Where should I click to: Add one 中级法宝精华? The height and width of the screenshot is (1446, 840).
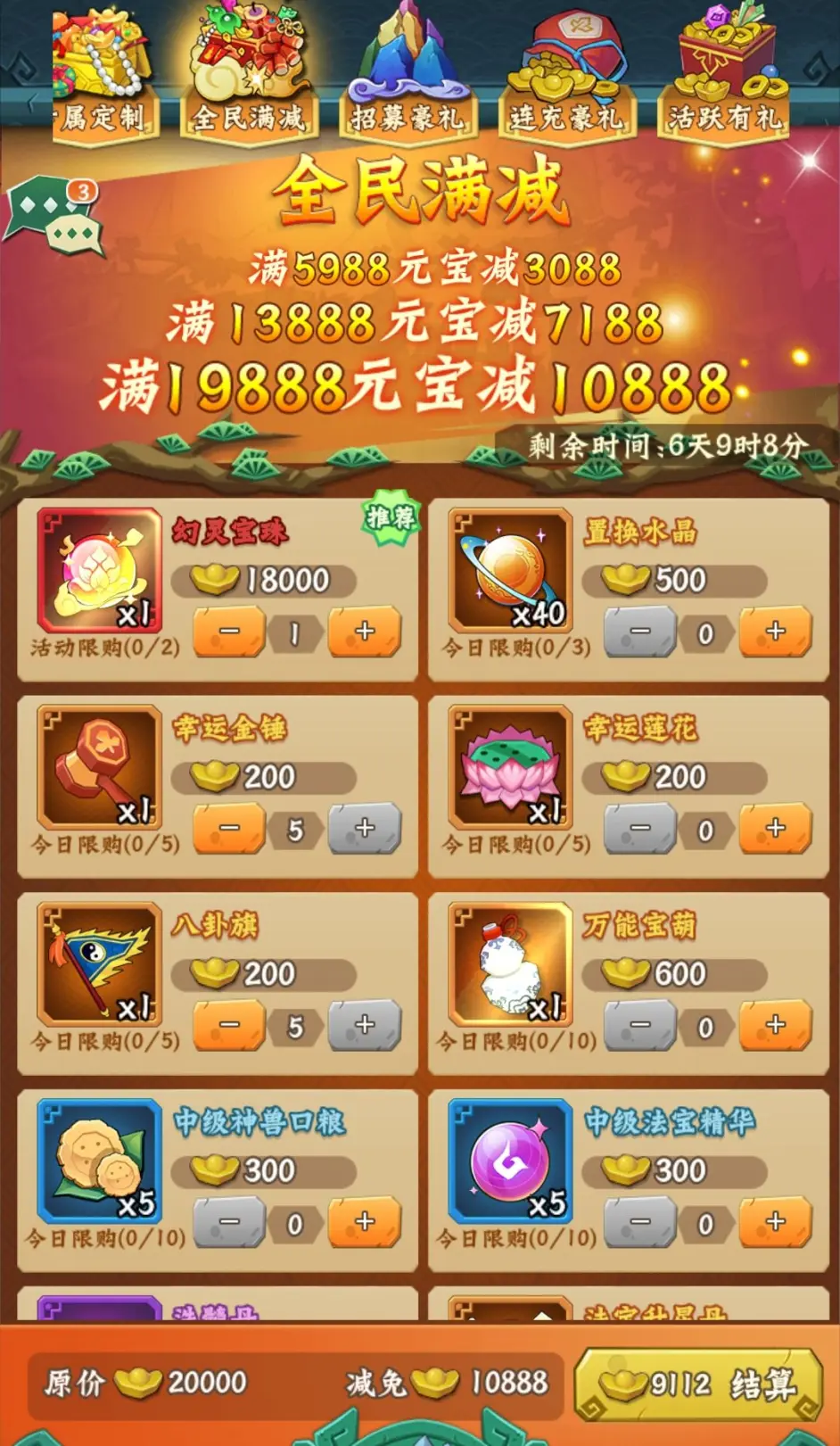click(x=775, y=1223)
